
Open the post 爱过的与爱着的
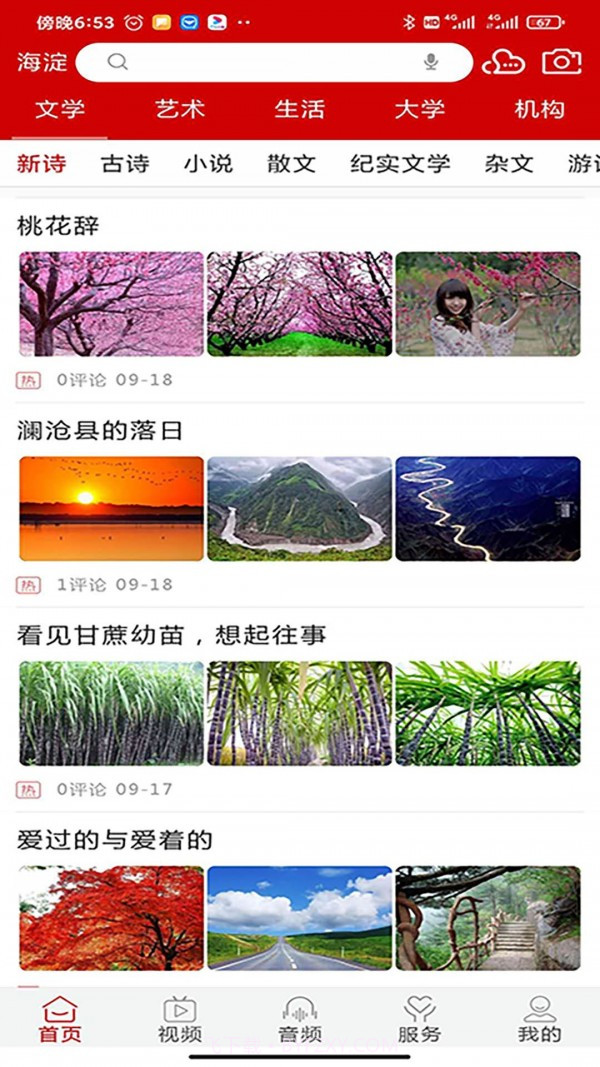[115, 840]
